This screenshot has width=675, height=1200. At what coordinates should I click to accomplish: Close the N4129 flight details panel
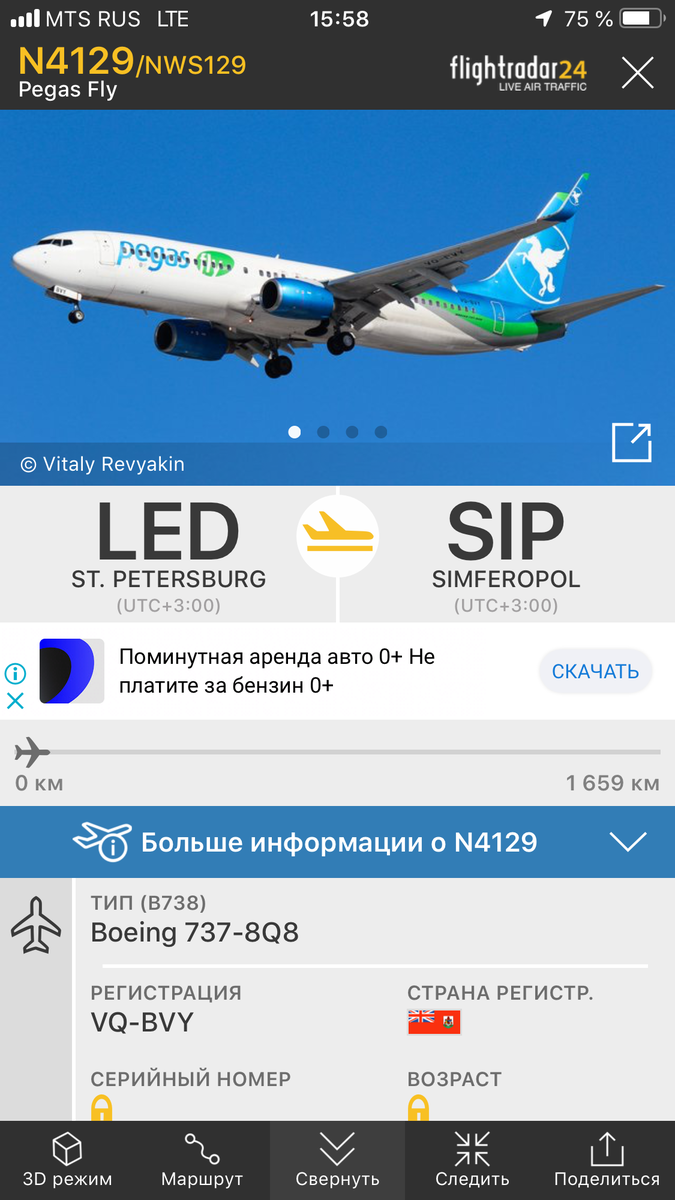637,73
